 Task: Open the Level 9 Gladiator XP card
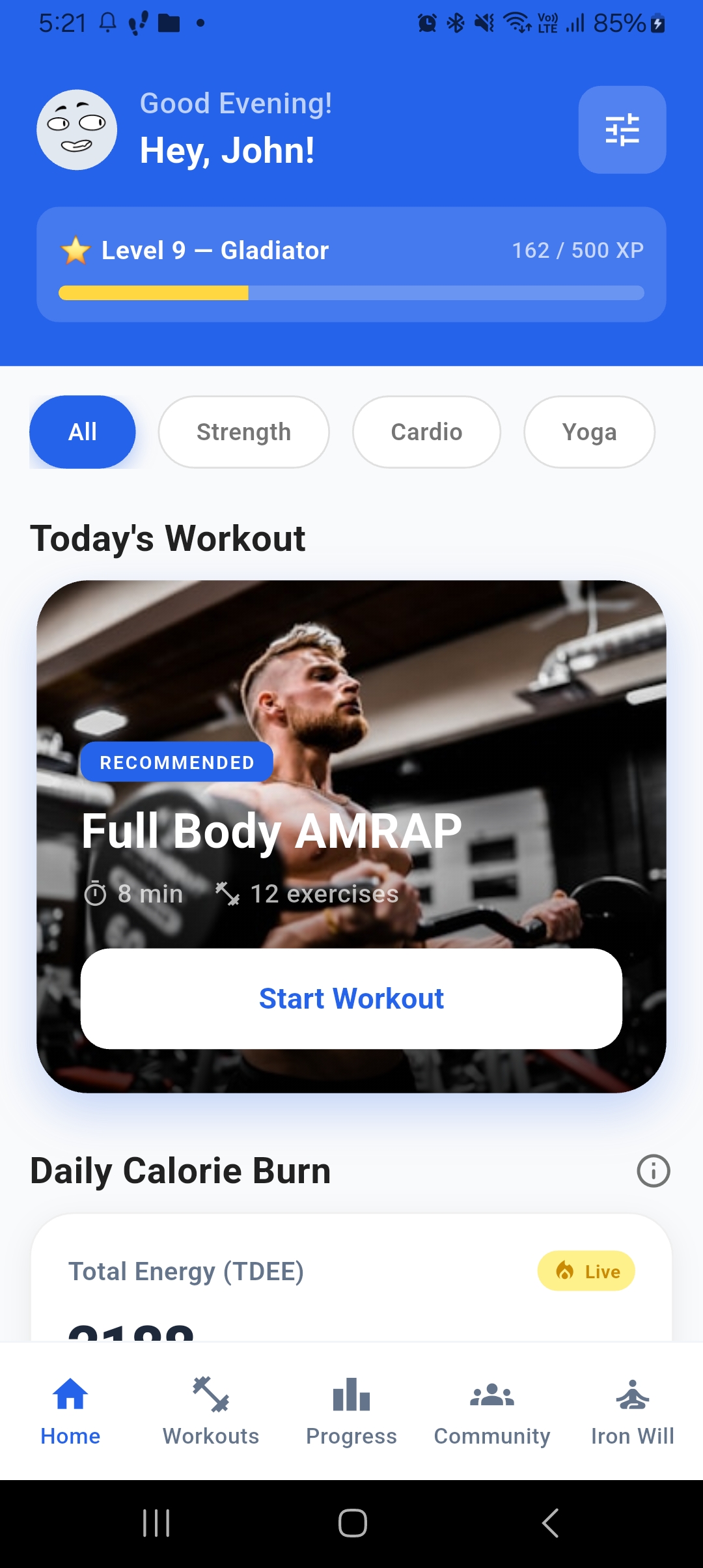(x=351, y=264)
